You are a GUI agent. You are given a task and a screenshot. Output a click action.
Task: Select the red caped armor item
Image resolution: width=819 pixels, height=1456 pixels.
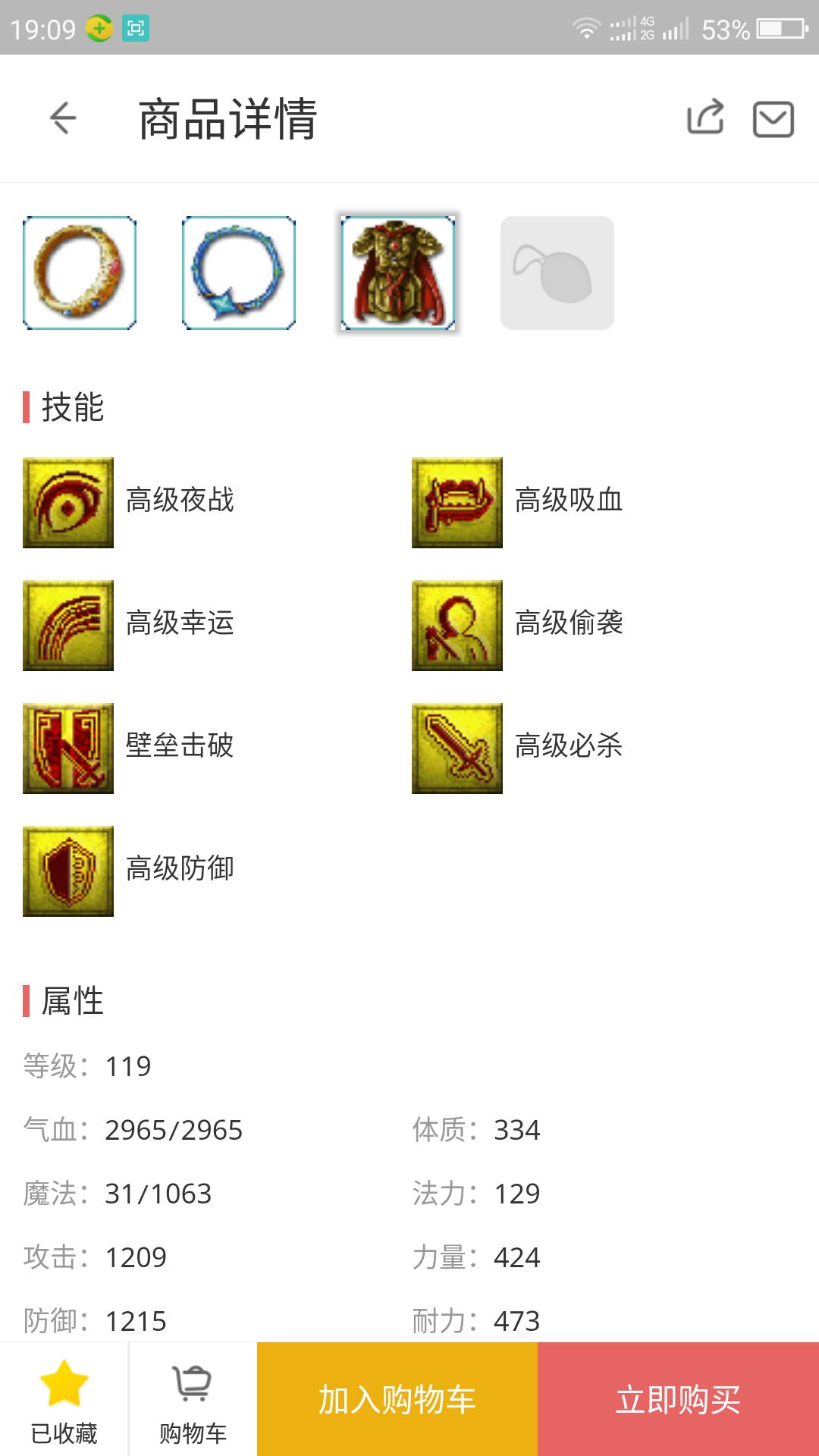pos(398,273)
